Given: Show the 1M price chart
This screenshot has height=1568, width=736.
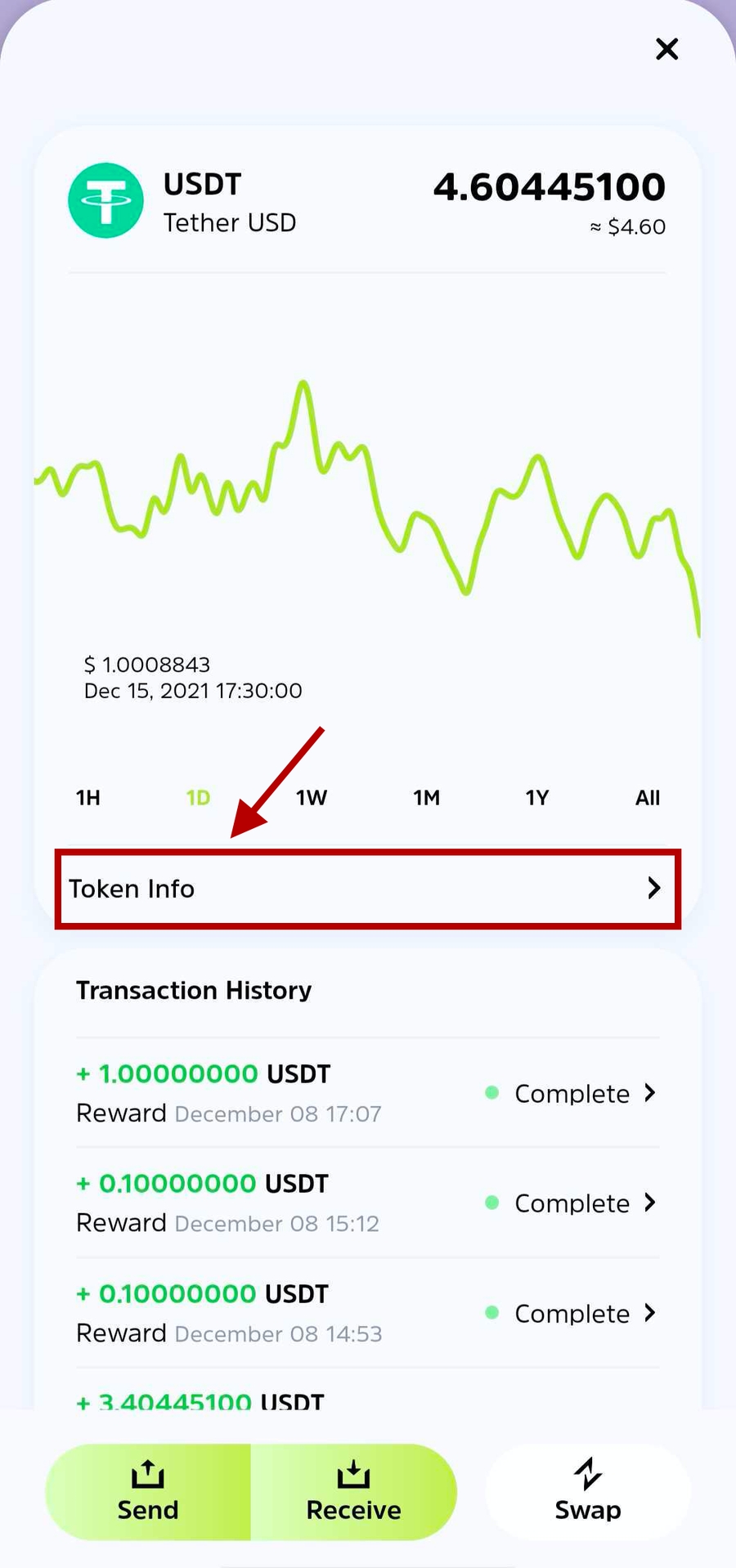Looking at the screenshot, I should [x=426, y=798].
